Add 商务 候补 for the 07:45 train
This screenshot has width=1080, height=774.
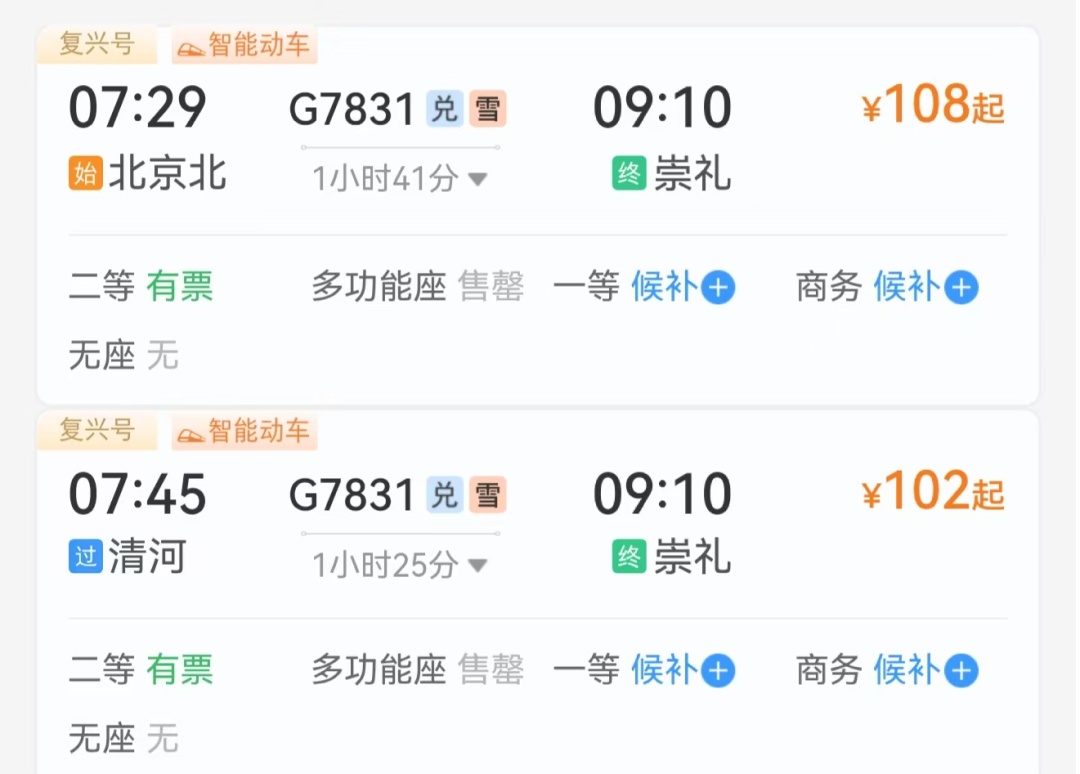(960, 671)
